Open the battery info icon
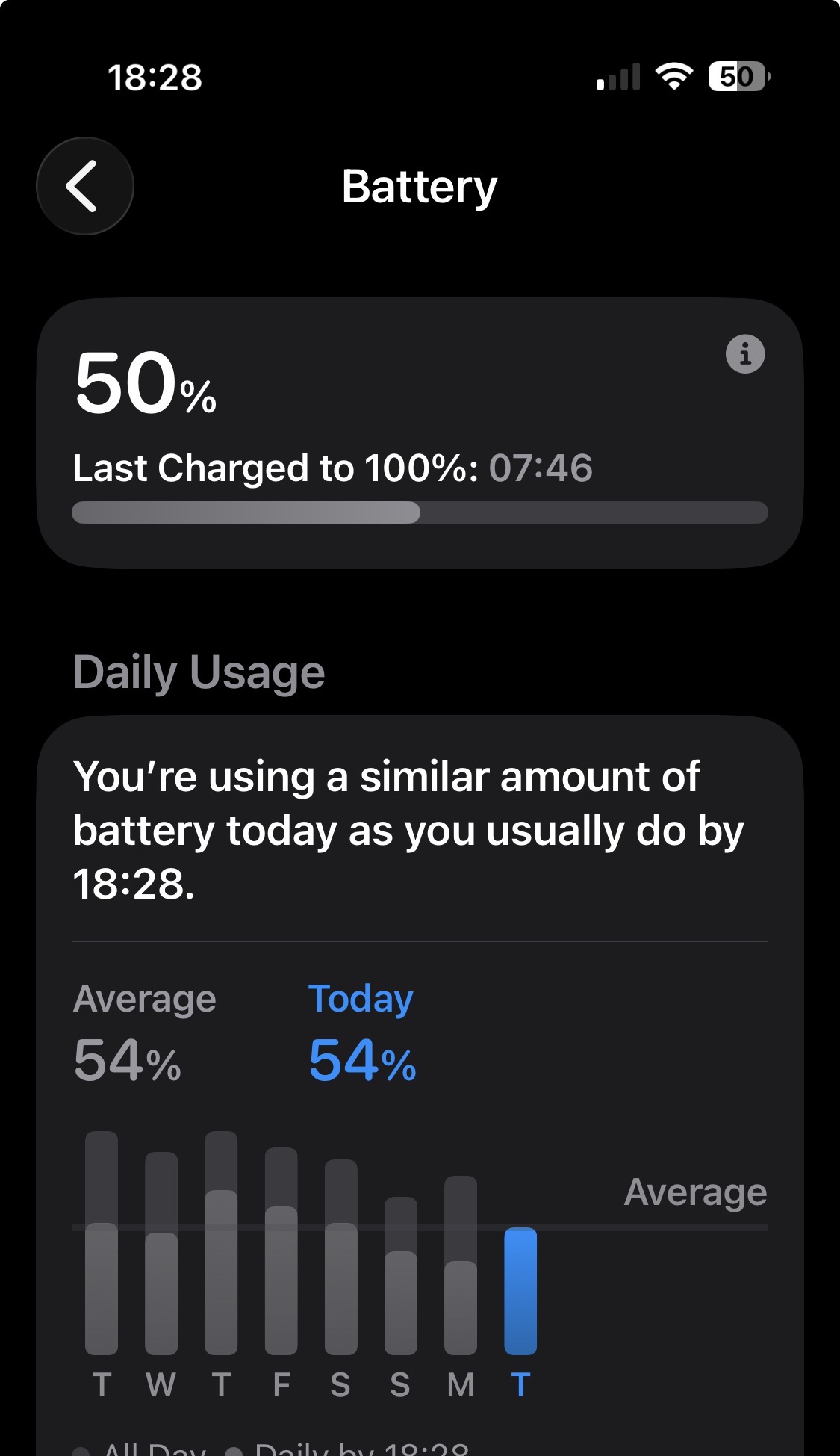The image size is (840, 1456). coord(744,353)
